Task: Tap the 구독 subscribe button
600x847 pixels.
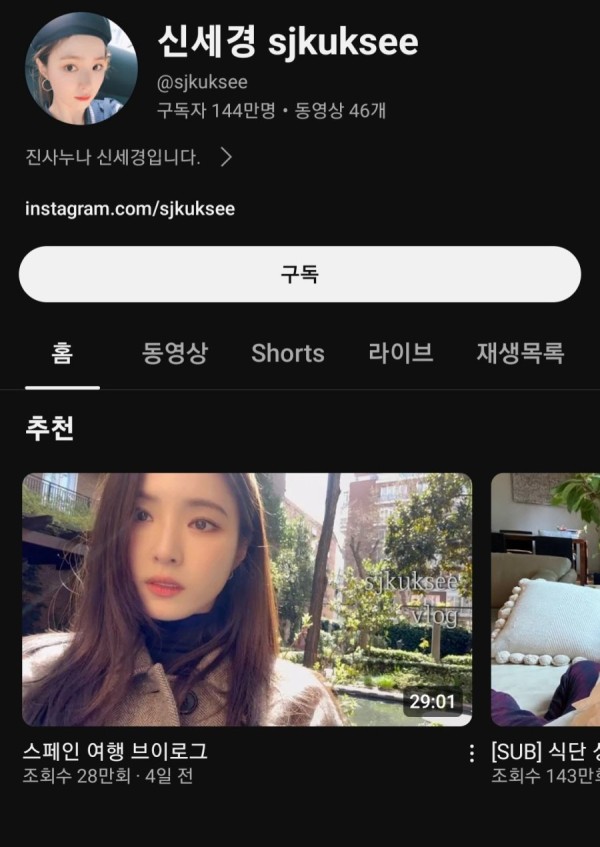Action: (x=299, y=274)
